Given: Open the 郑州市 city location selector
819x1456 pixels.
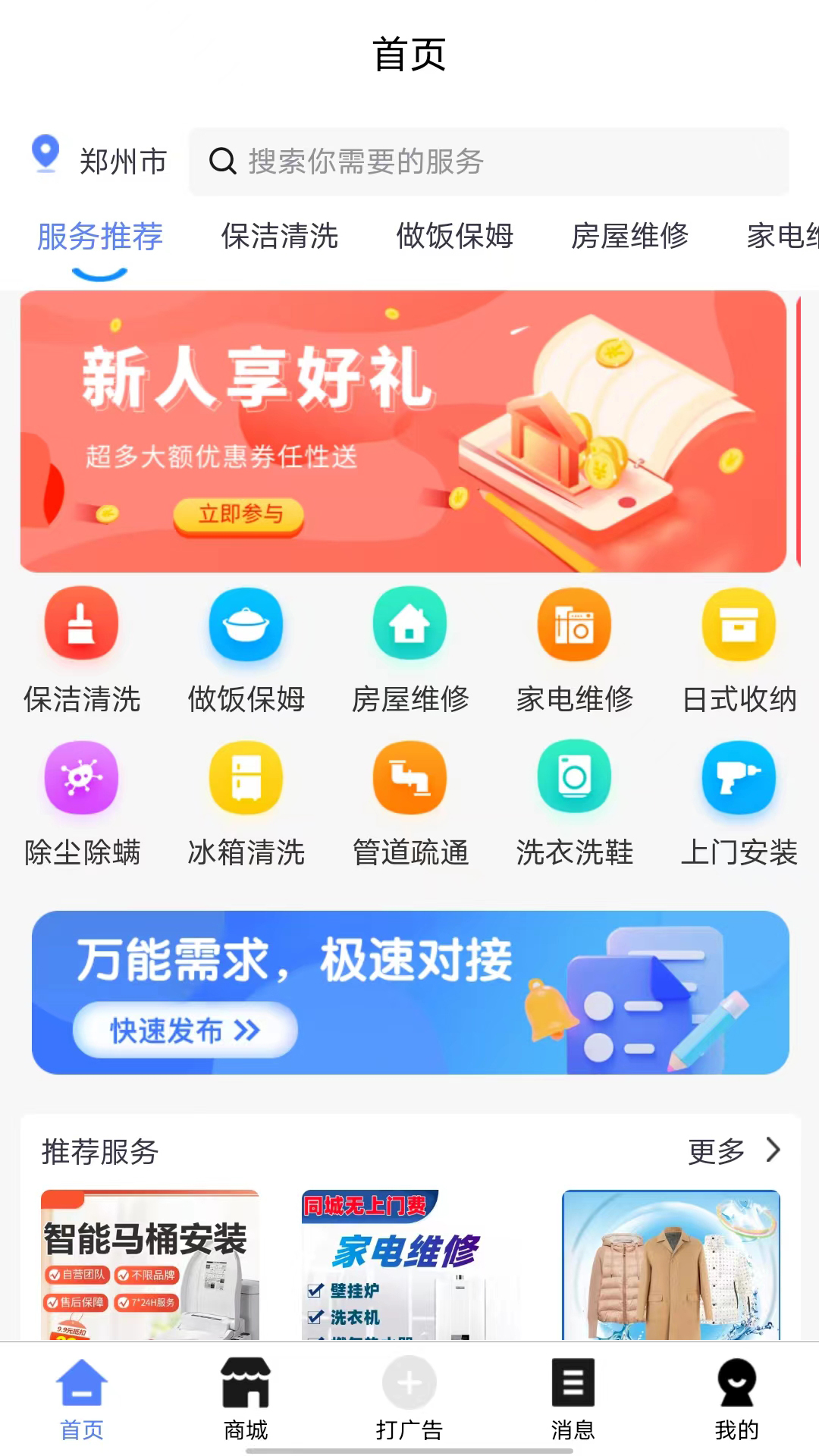Looking at the screenshot, I should 100,161.
